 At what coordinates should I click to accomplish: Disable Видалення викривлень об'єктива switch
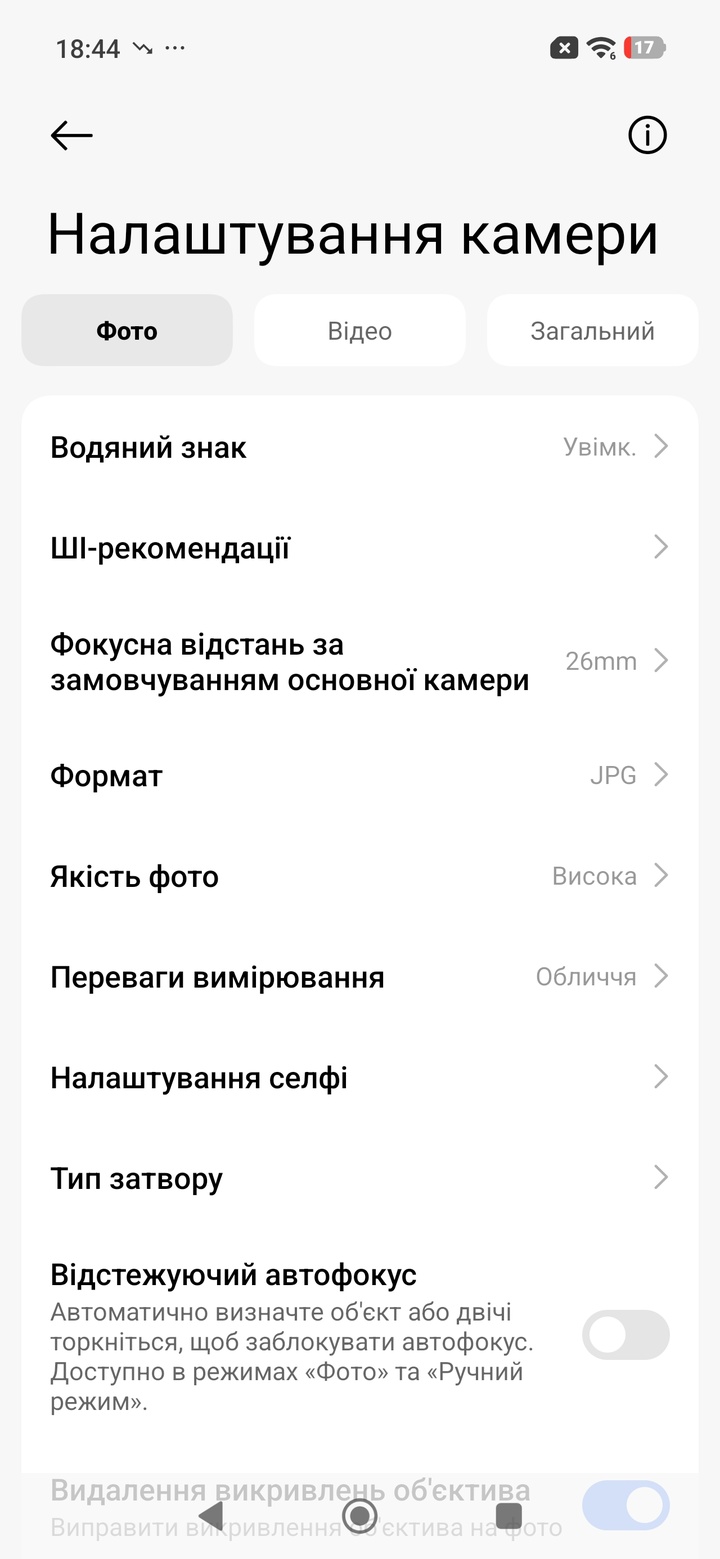coord(625,1505)
